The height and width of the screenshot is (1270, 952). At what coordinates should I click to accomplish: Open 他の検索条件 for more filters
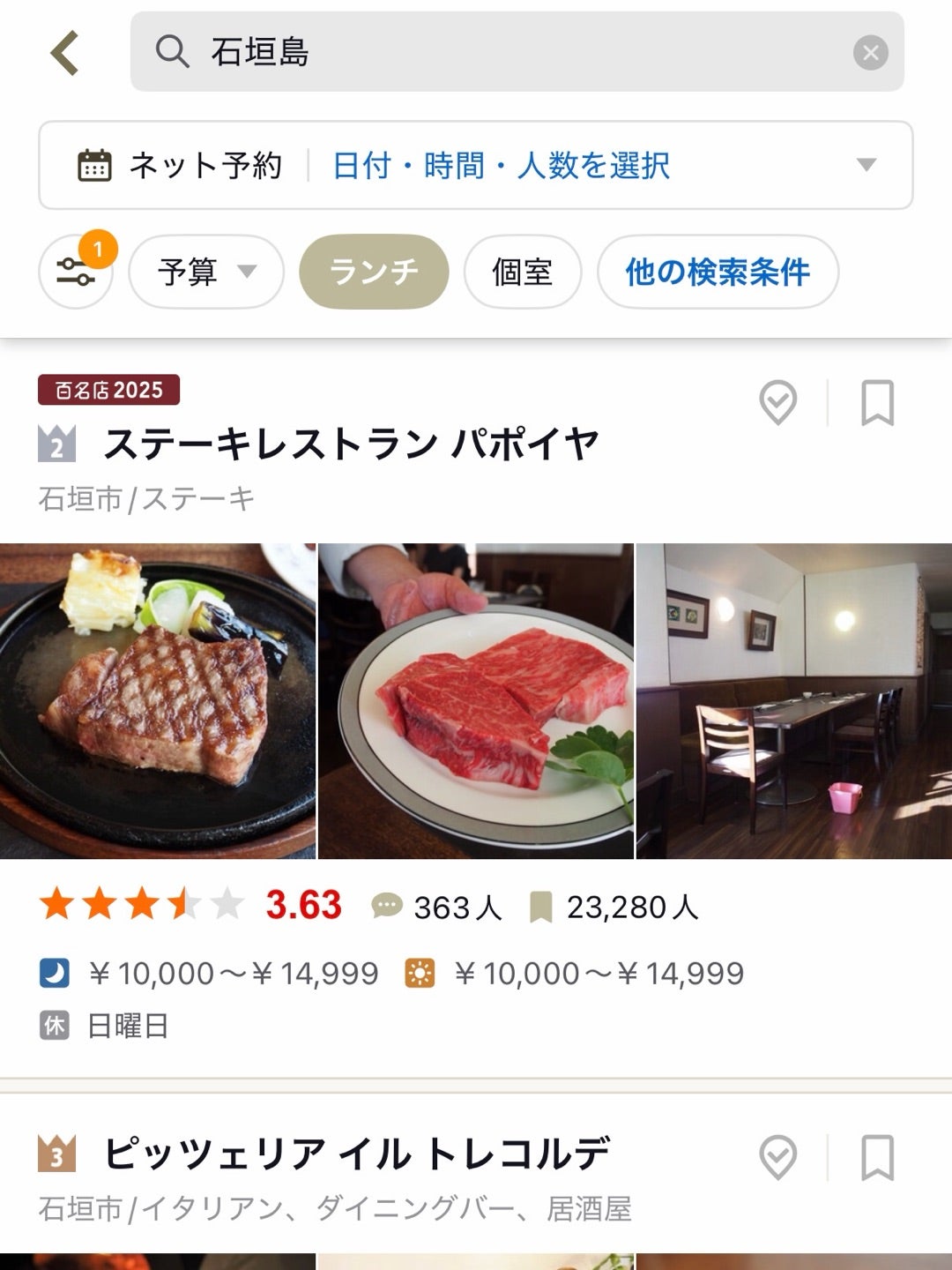click(718, 272)
